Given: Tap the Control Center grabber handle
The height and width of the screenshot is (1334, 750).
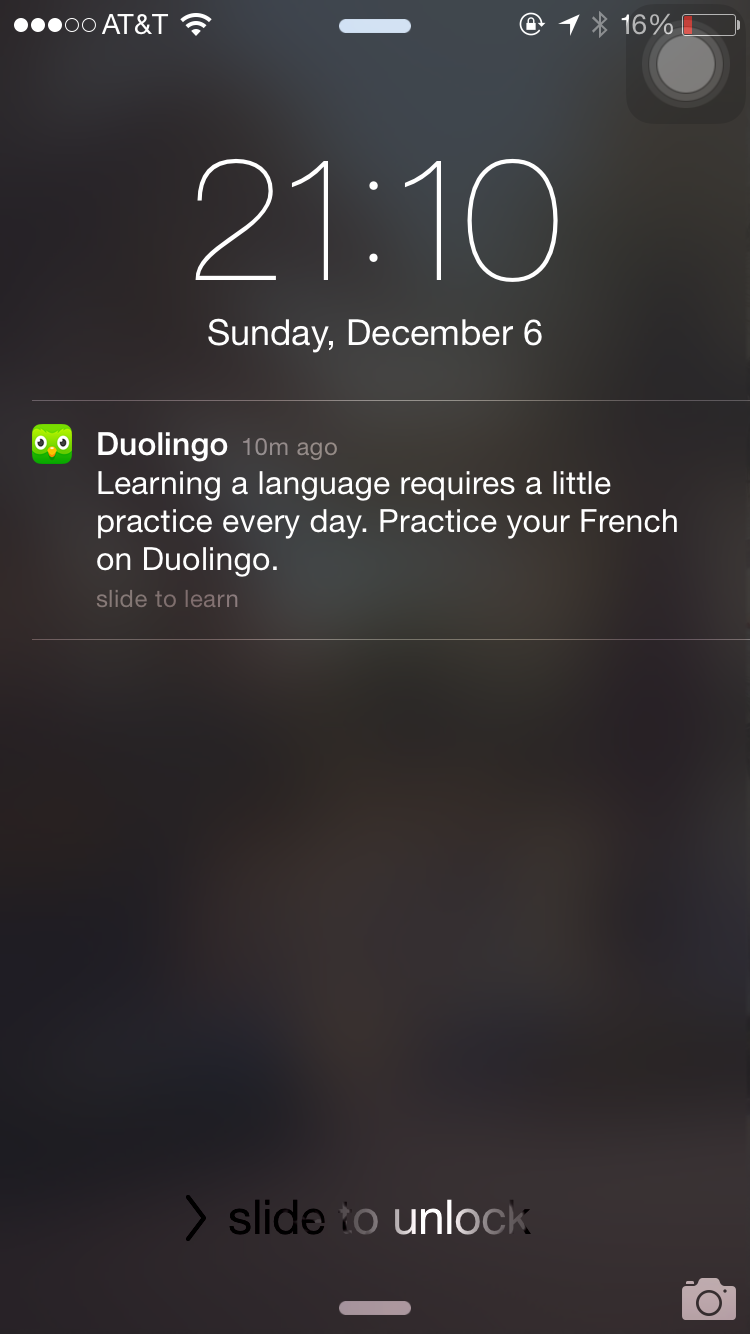Looking at the screenshot, I should (x=375, y=1308).
